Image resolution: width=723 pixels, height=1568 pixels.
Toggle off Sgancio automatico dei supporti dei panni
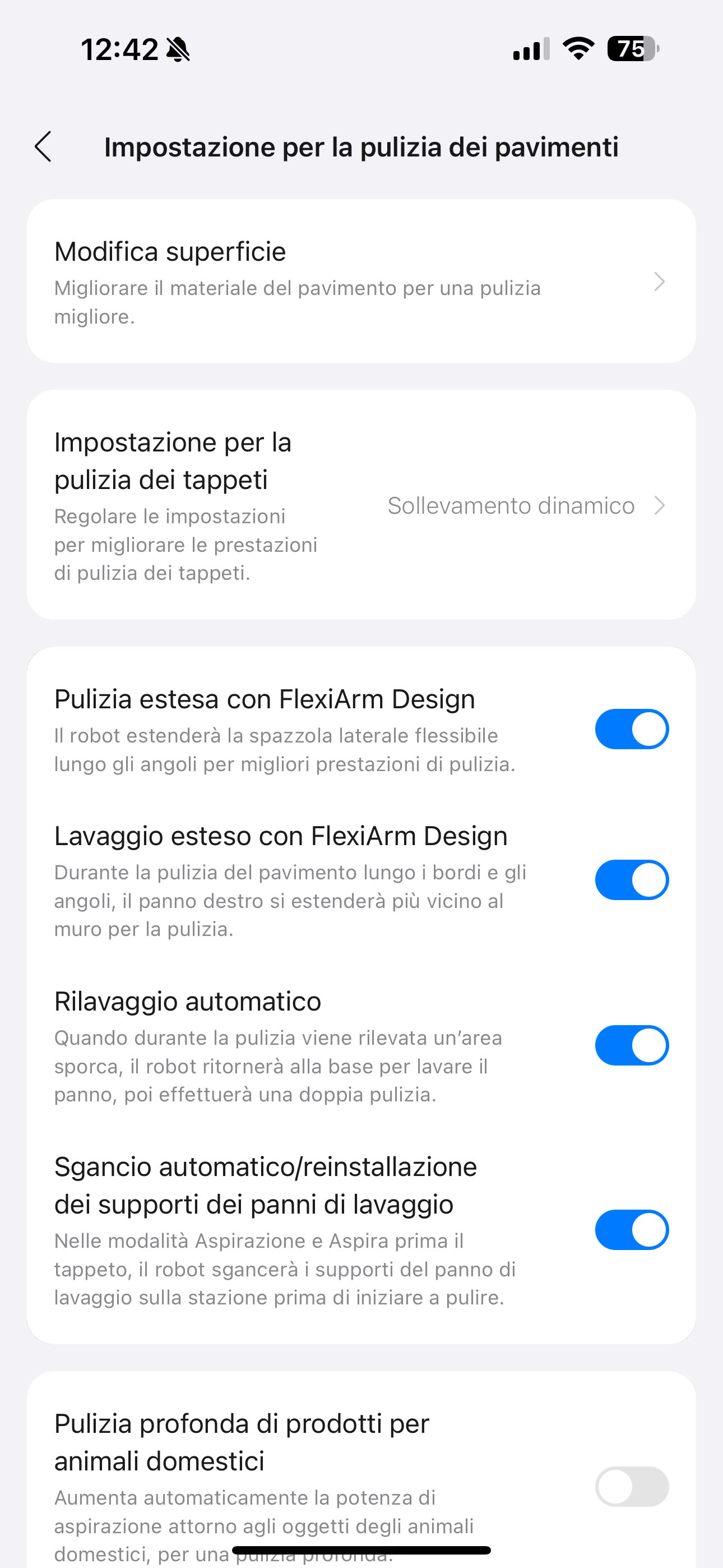(x=632, y=1230)
